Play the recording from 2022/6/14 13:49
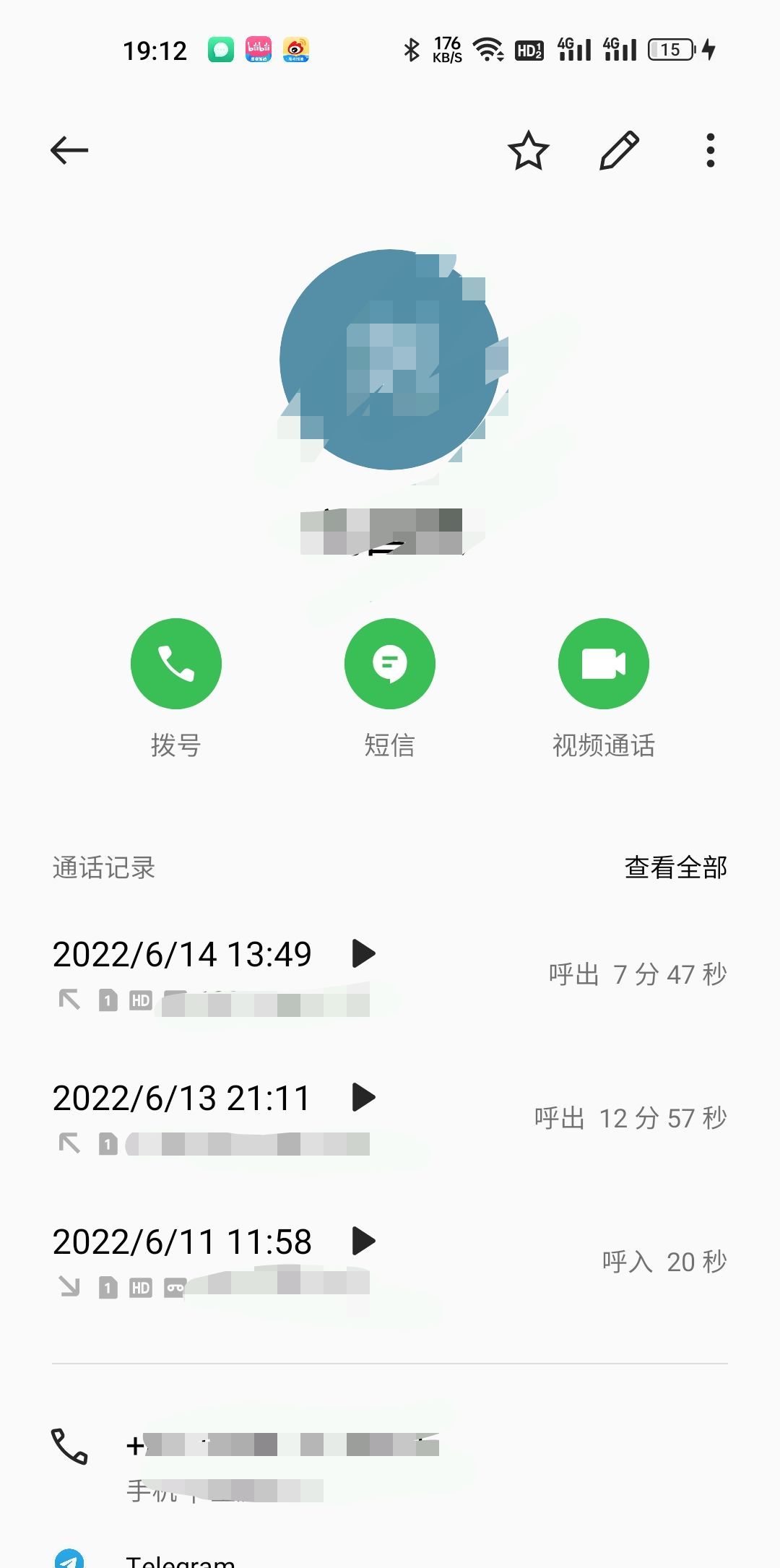This screenshot has width=780, height=1568. (363, 953)
